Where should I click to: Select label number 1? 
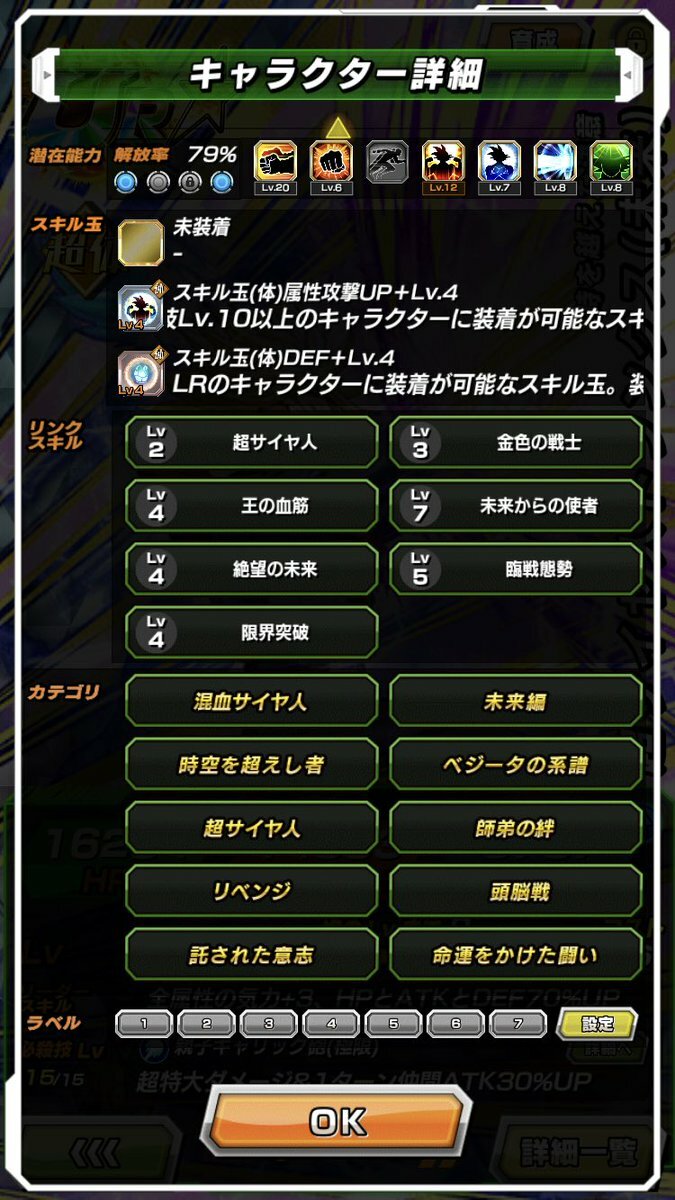[x=144, y=1024]
